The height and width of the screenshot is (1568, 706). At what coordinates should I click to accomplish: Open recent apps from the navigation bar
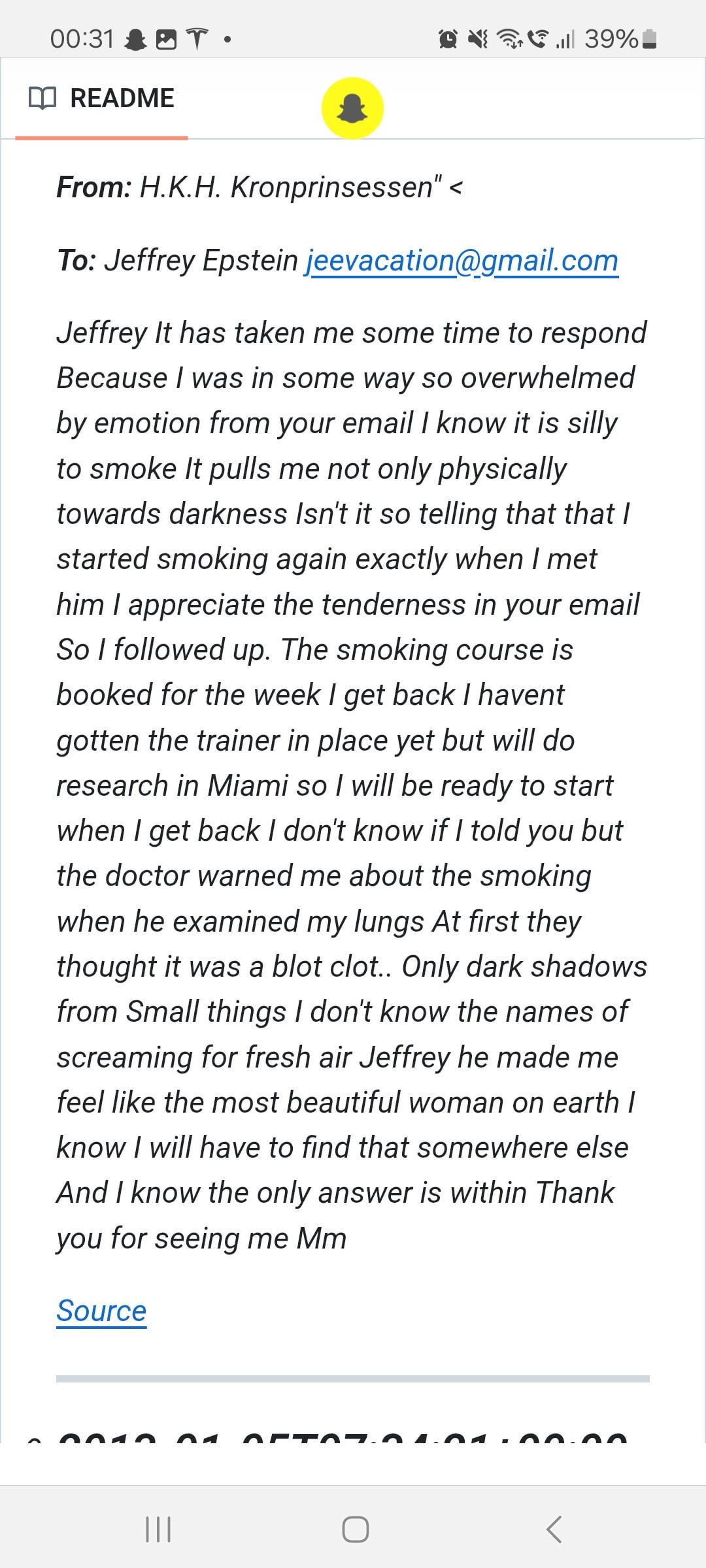point(158,1529)
